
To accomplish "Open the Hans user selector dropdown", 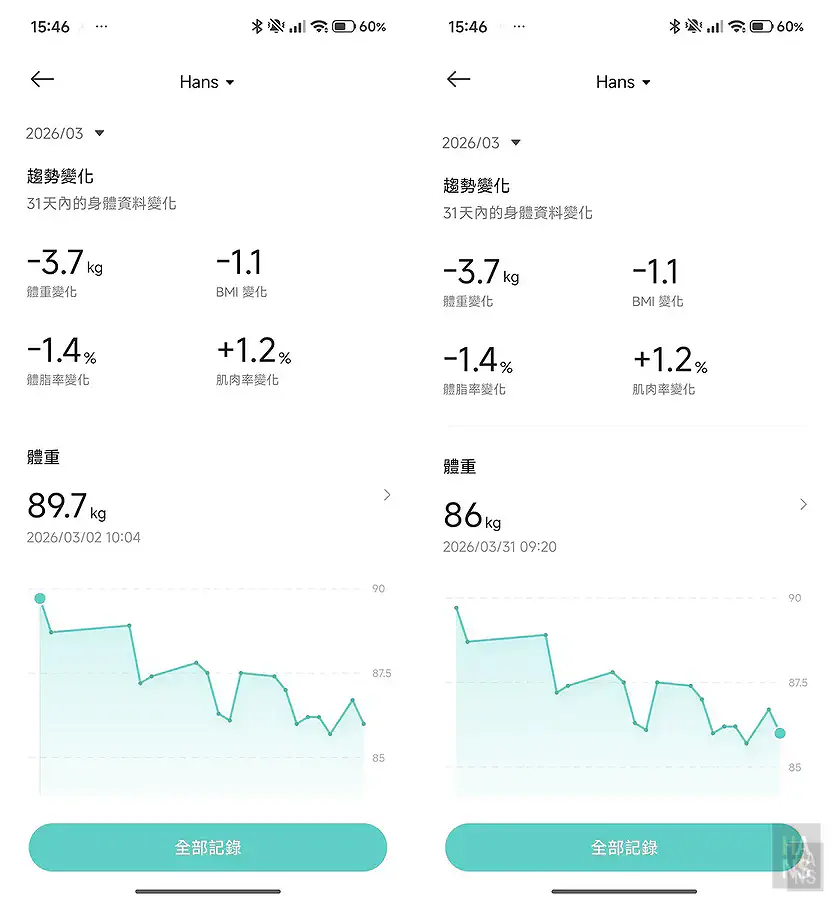I will 207,82.
